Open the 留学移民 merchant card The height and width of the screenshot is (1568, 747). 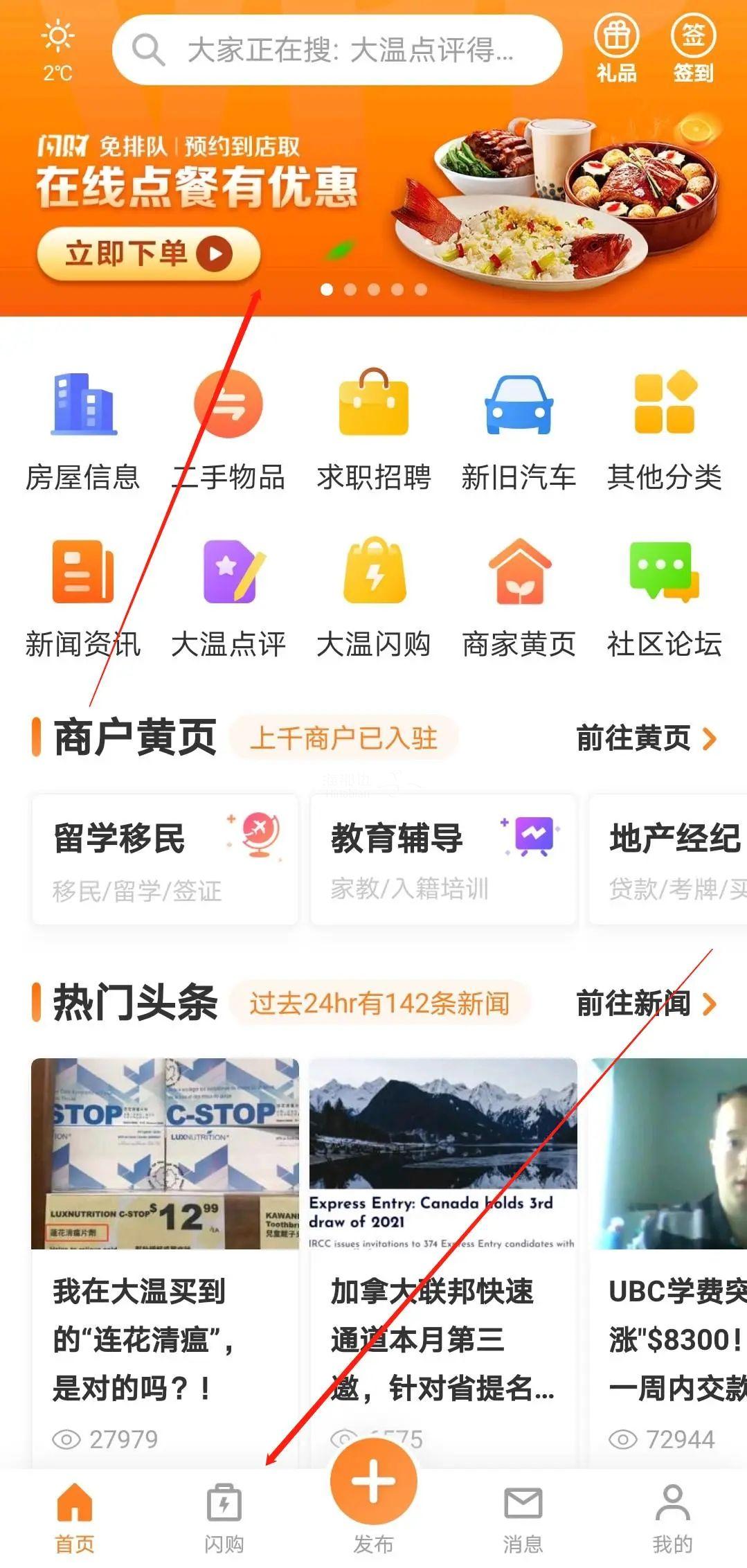pos(165,859)
